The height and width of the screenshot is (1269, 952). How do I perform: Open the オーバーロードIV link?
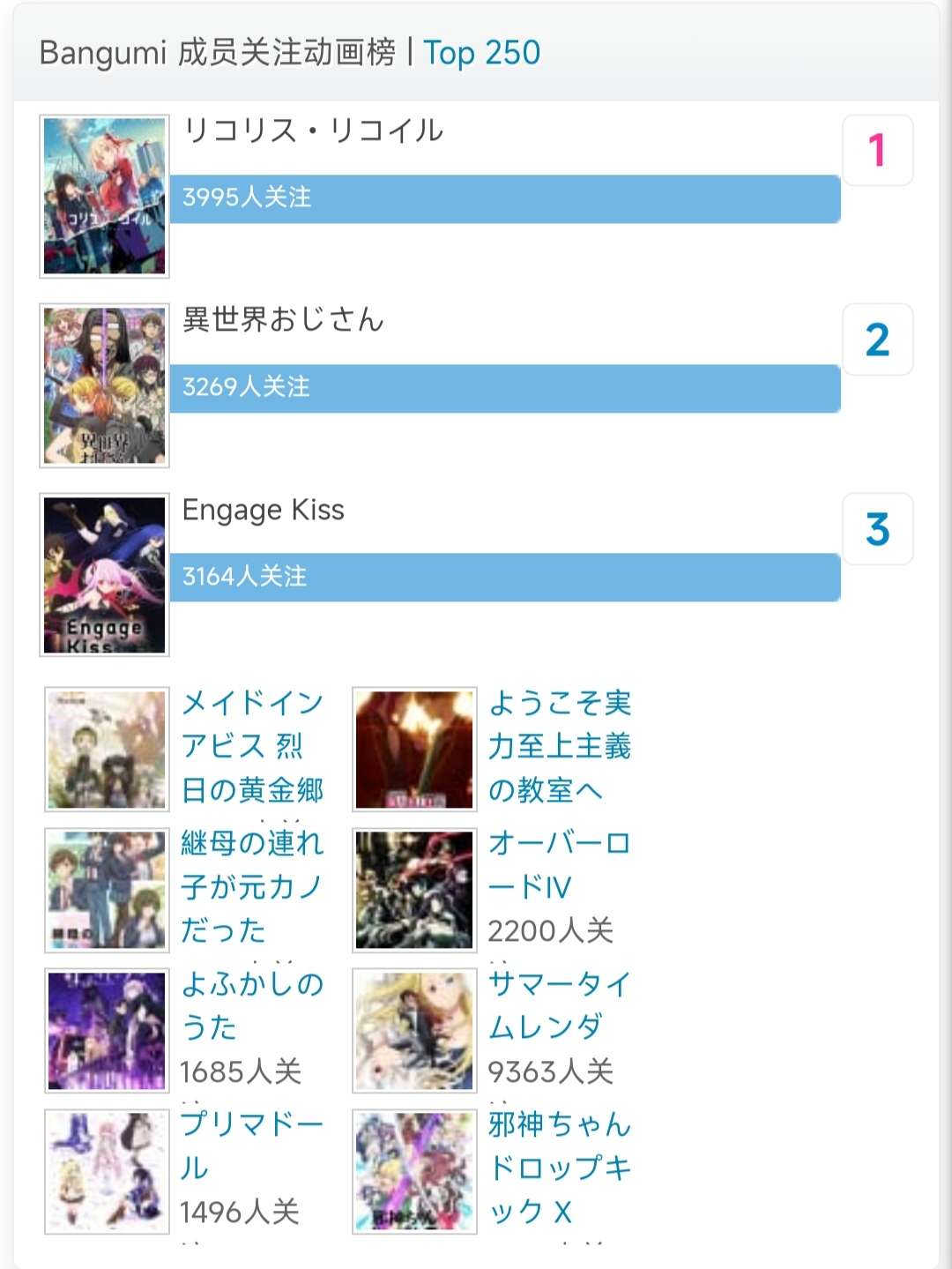coord(559,865)
